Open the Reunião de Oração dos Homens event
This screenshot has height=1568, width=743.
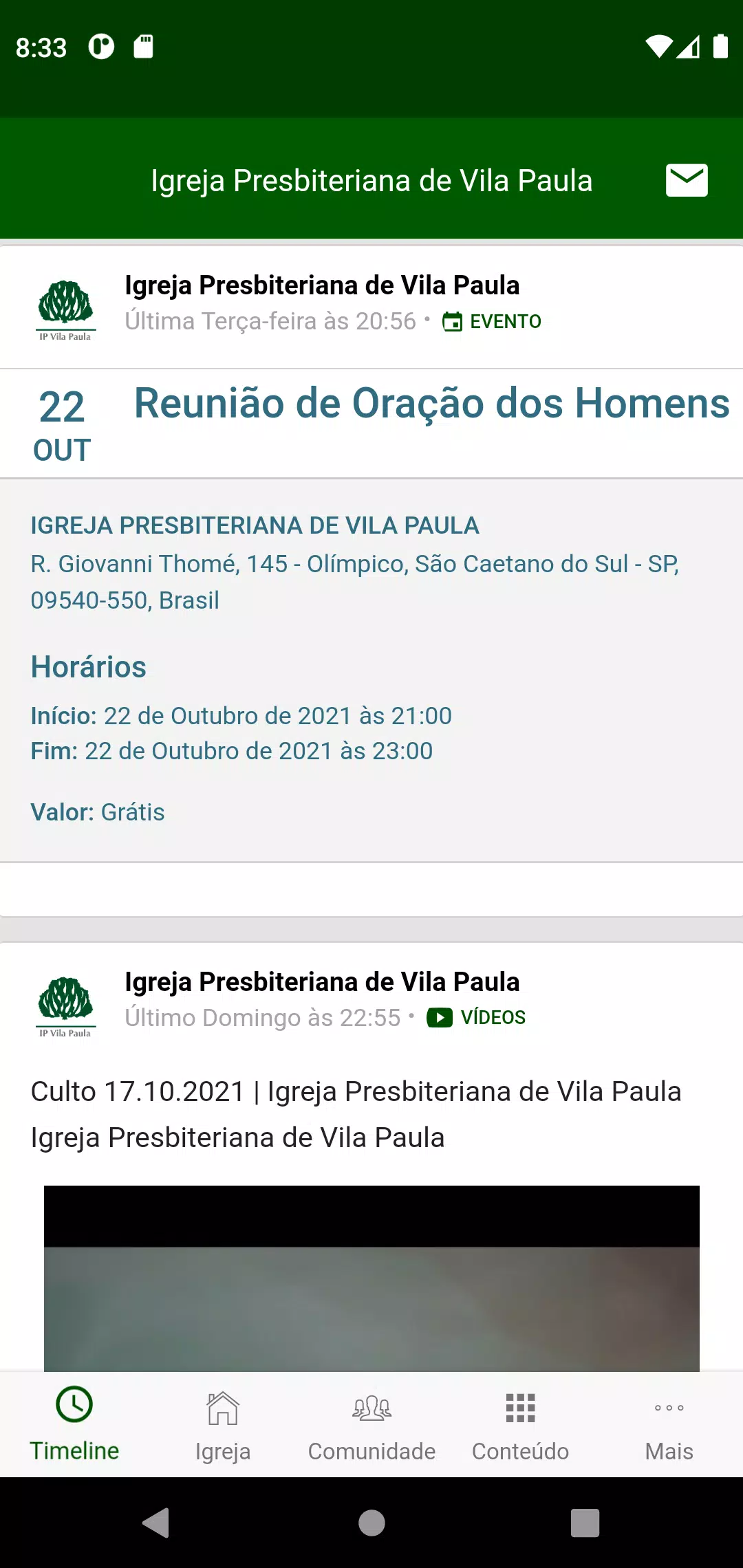coord(431,404)
